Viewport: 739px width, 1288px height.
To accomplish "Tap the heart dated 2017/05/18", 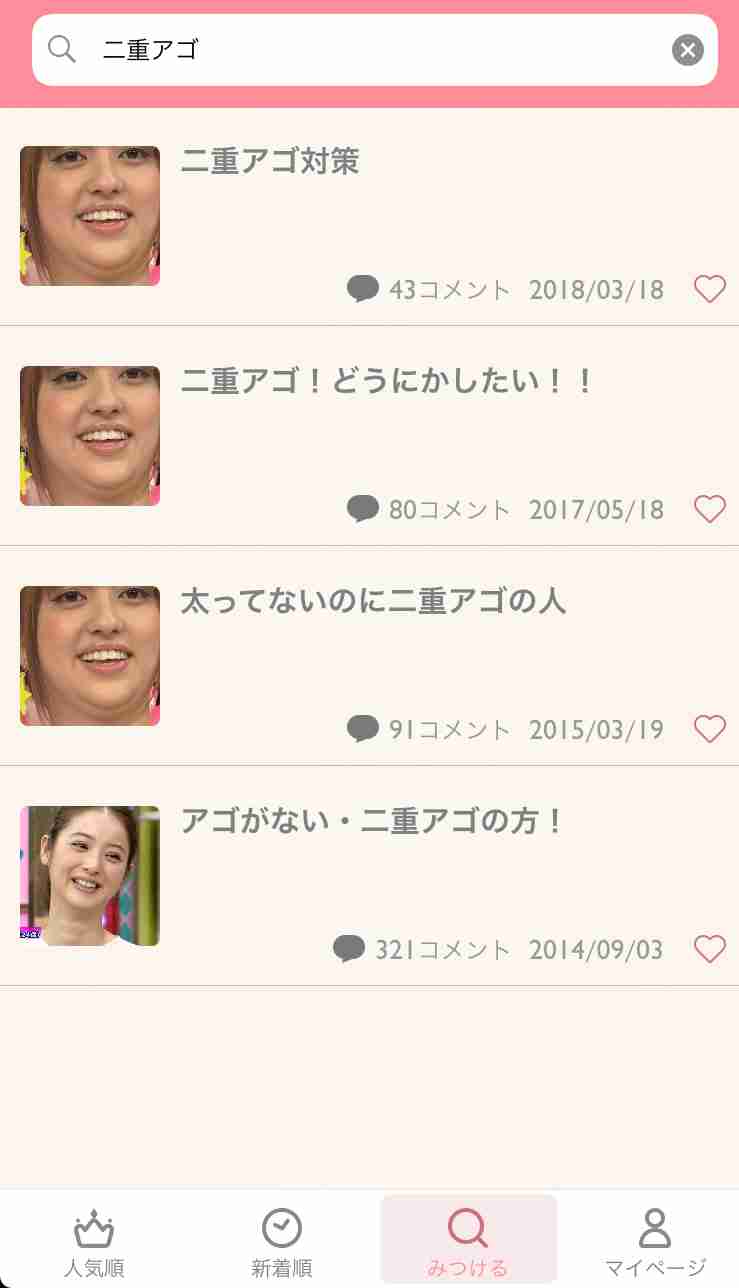I will tap(710, 510).
